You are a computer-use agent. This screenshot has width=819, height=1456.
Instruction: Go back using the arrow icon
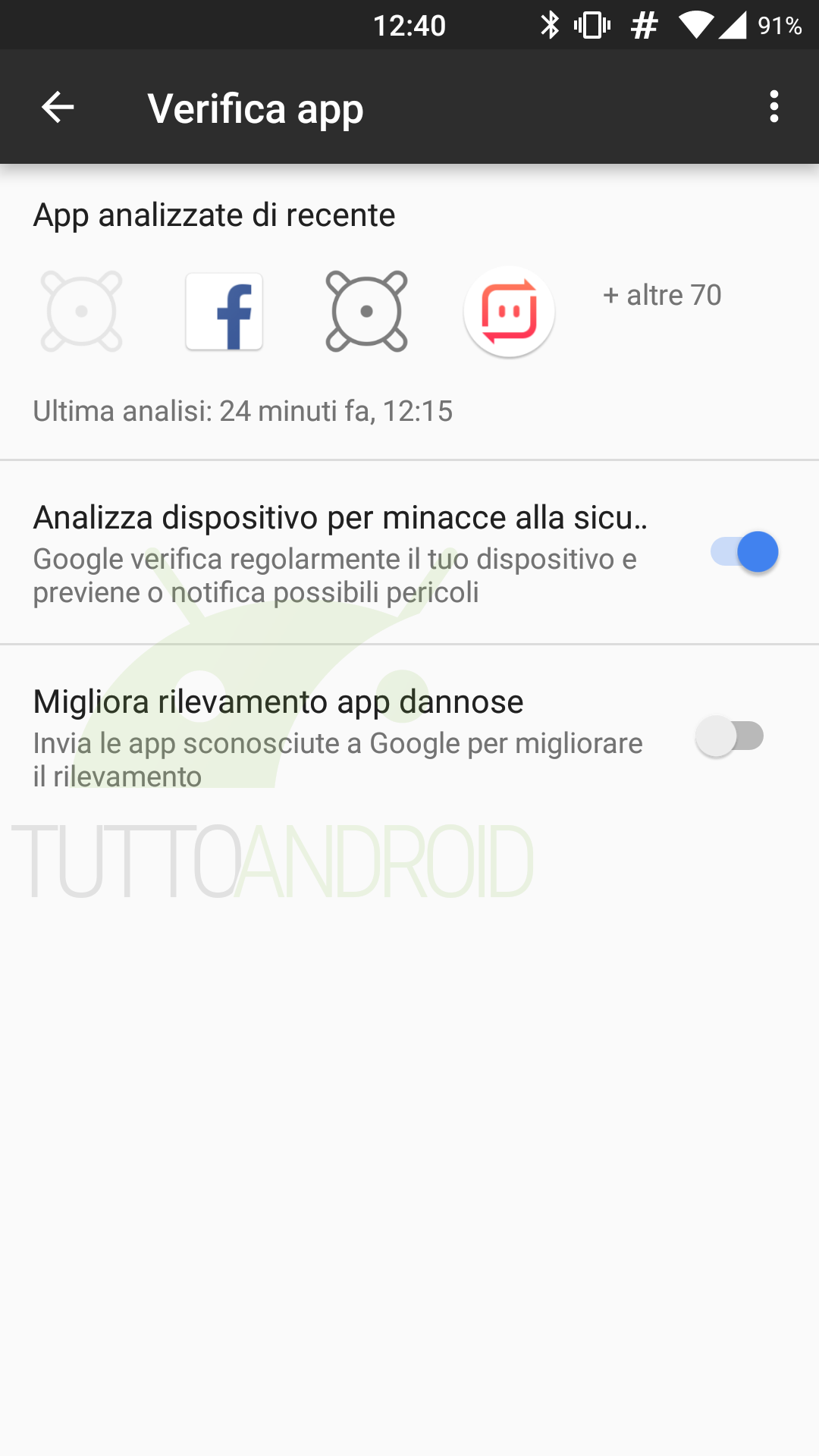click(x=58, y=107)
